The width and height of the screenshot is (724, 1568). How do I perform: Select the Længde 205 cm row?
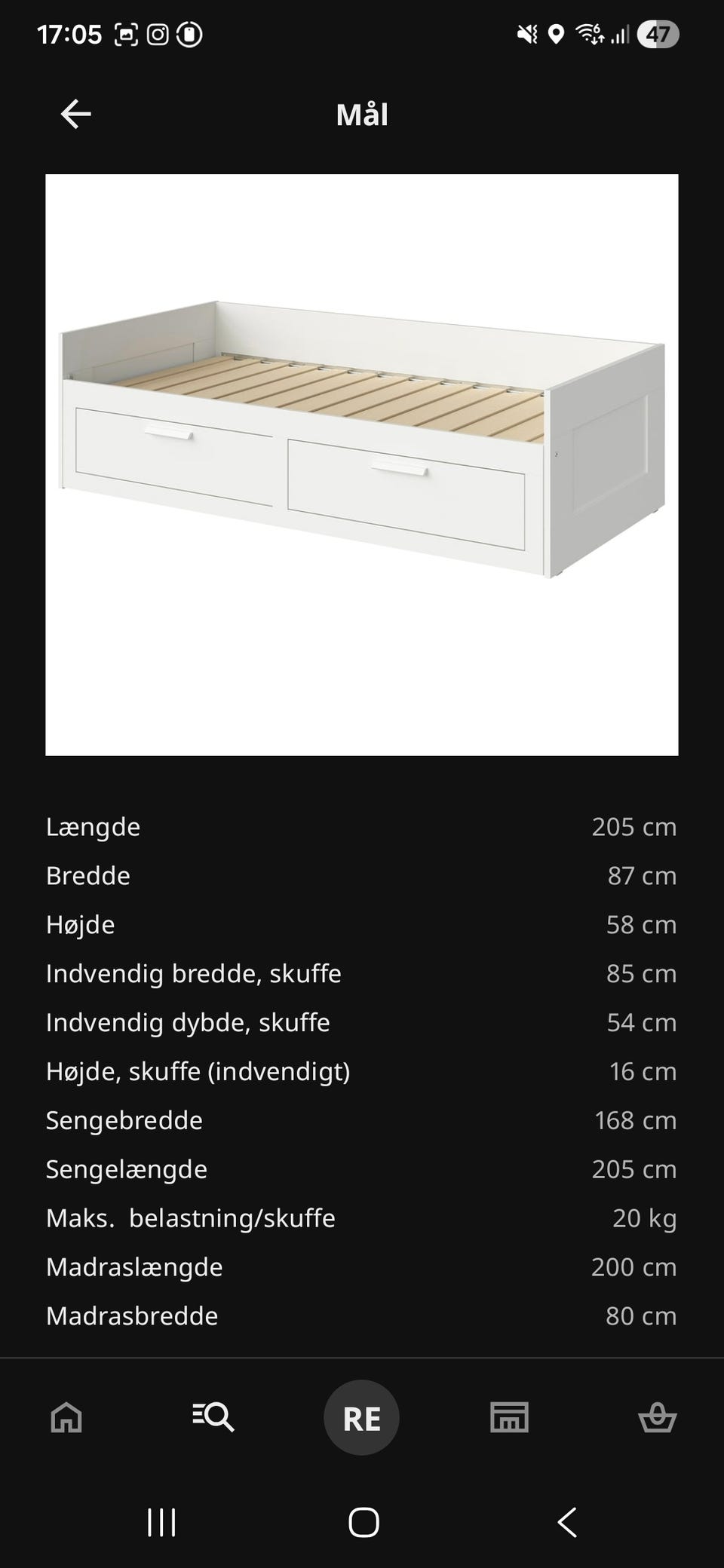click(x=362, y=826)
